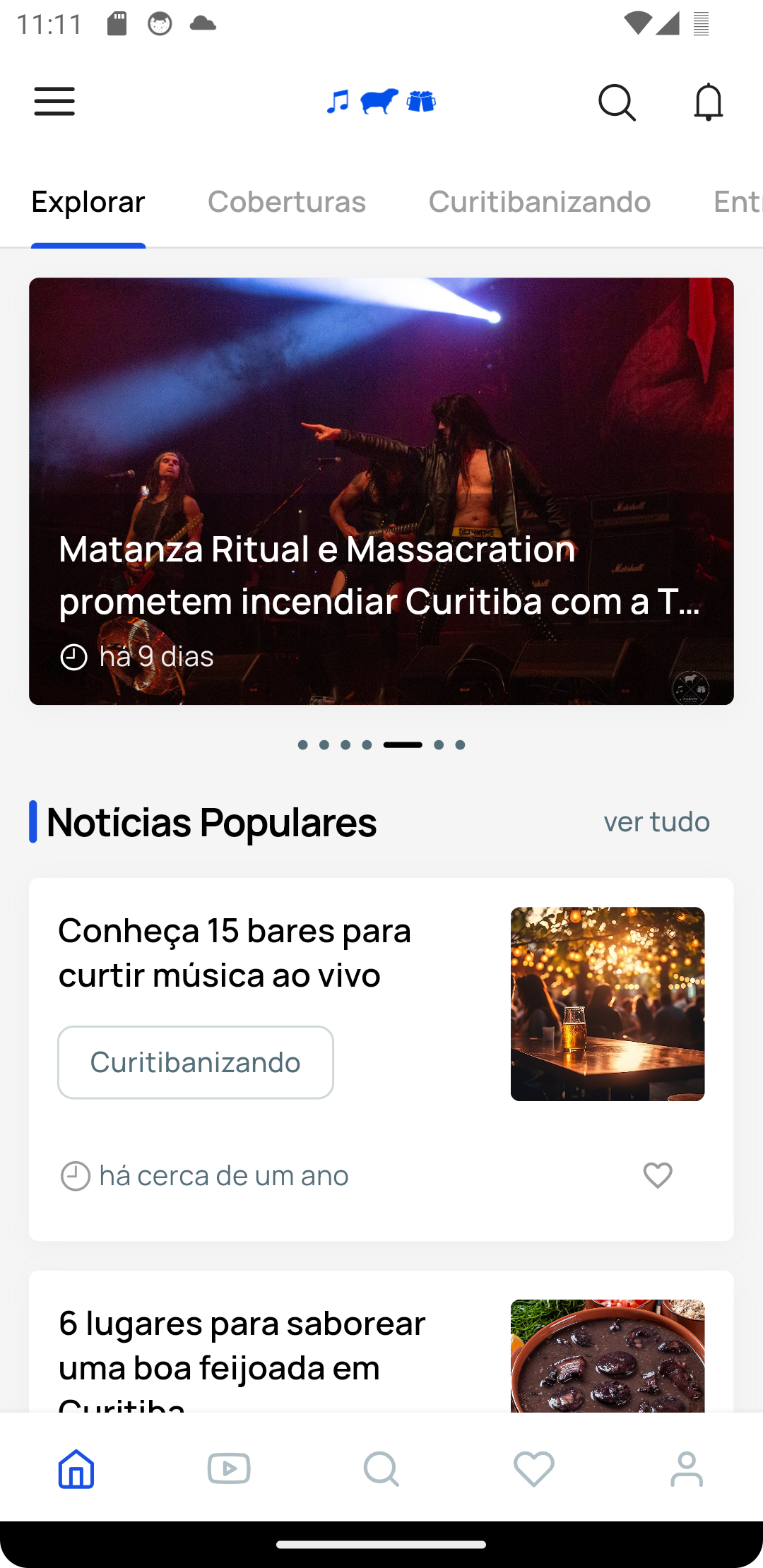The height and width of the screenshot is (1568, 763).
Task: Tap 'ver tudo' for Notícias Populares
Action: click(x=656, y=822)
